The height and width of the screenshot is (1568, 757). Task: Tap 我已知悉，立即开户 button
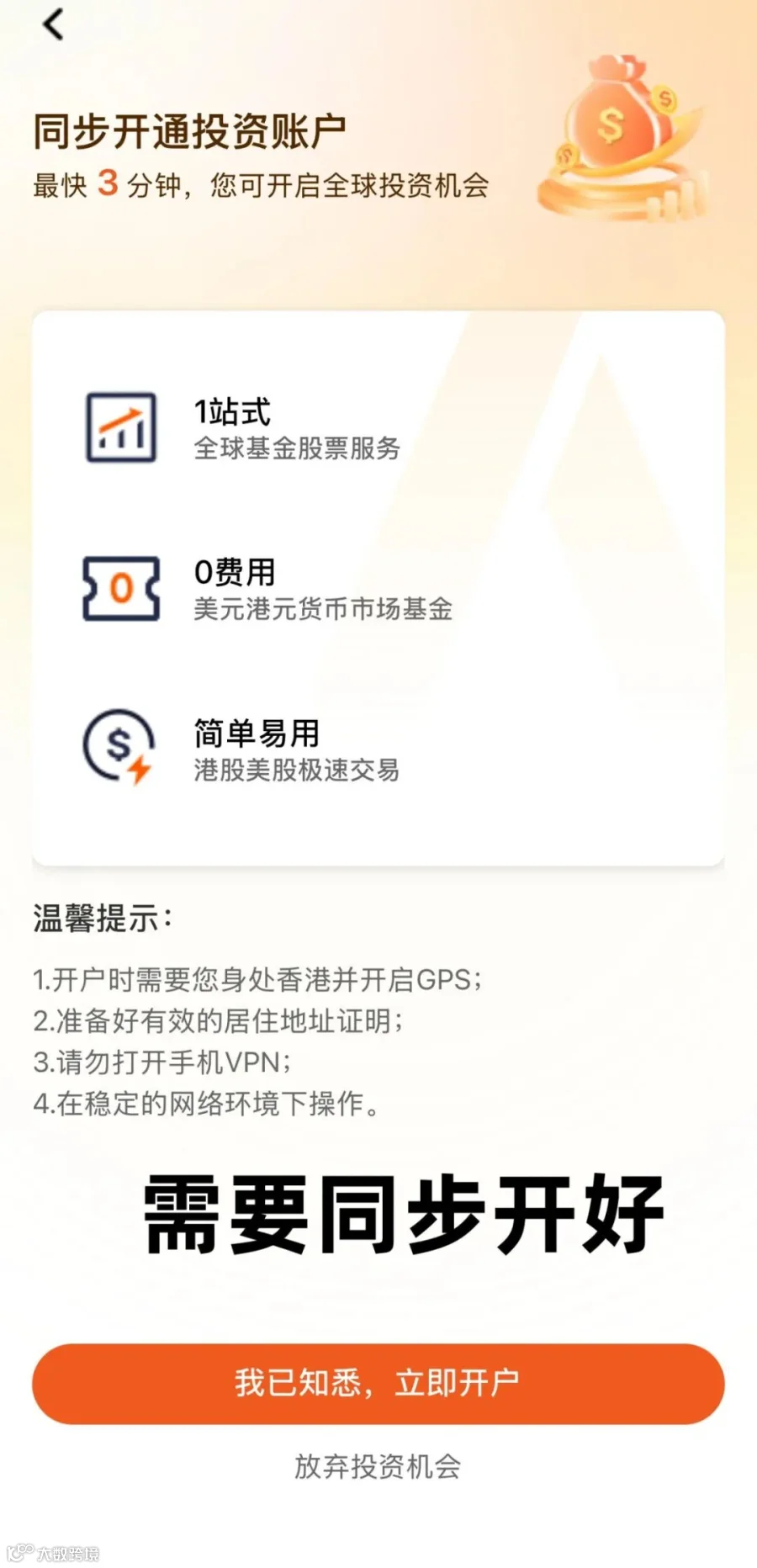(378, 1383)
